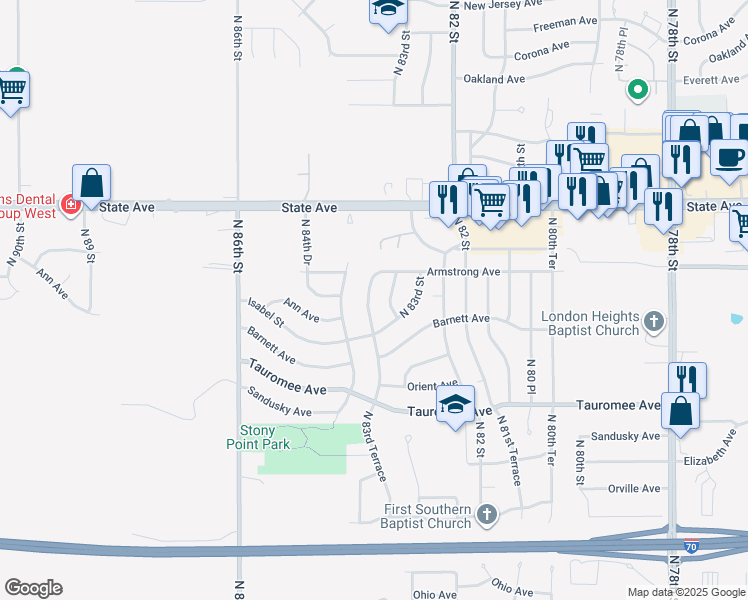Select the shopping bag marker by N 89 St
Viewport: 748px width, 600px height.
pyautogui.click(x=92, y=186)
